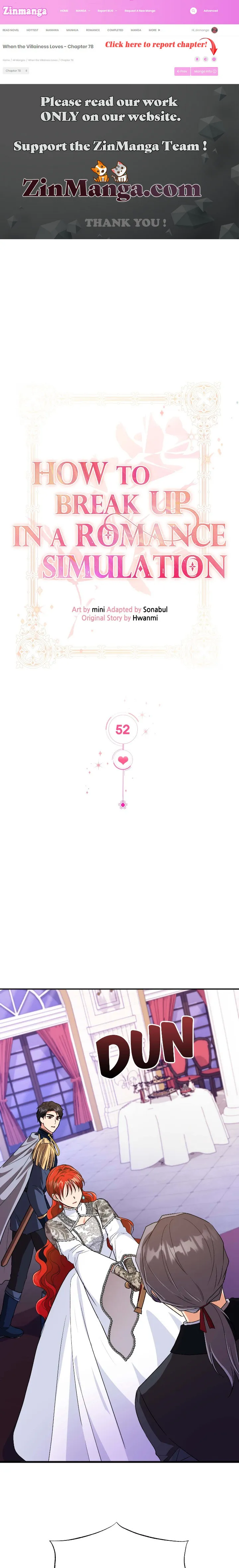Open Request A New Manga
This screenshot has width=239, height=1568.
tap(140, 11)
